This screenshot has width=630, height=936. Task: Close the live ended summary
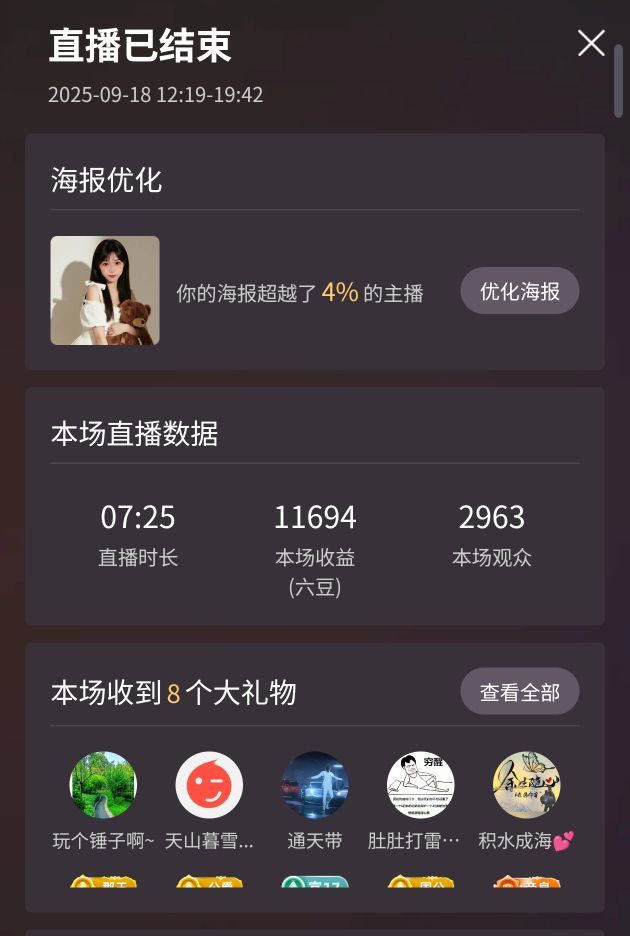click(591, 43)
